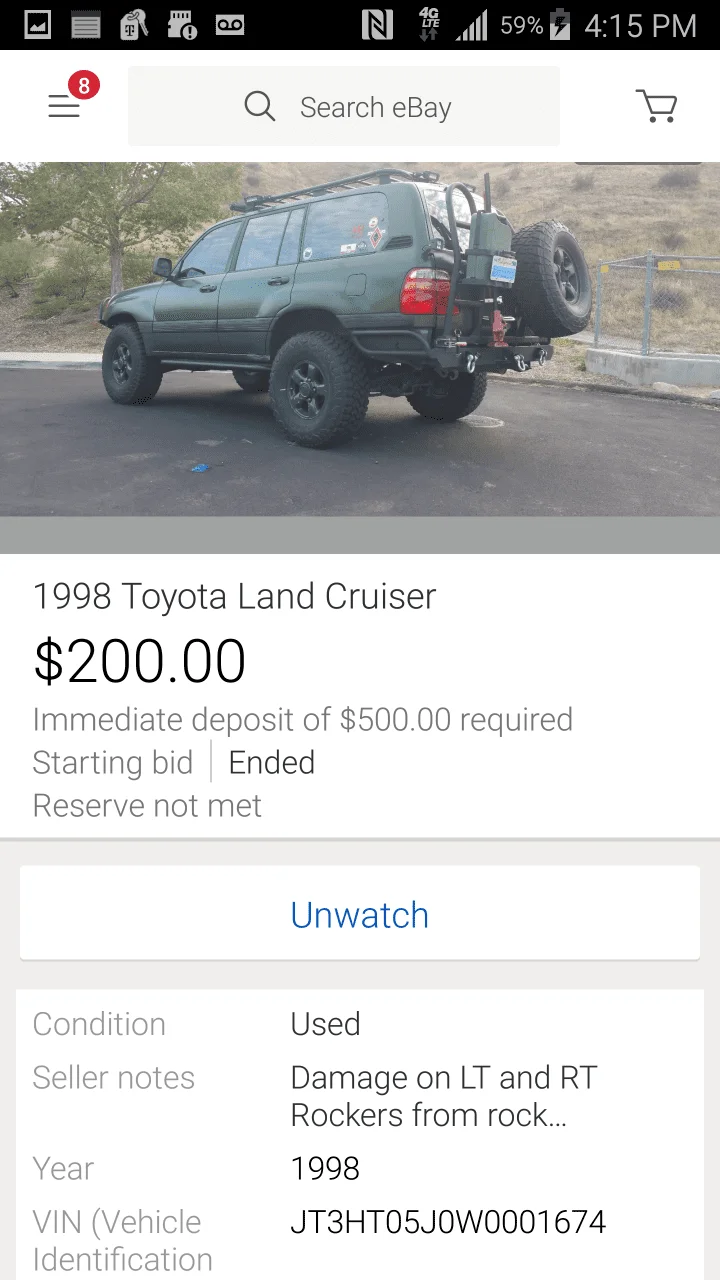Open the shopping cart
The image size is (720, 1280).
pos(656,106)
